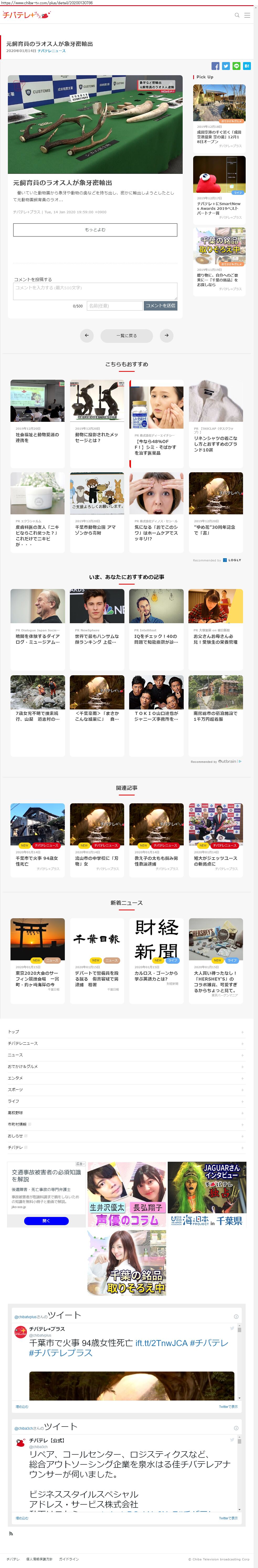The height and width of the screenshot is (1568, 258).
Task: Tap the もっとよむ button
Action: point(95,230)
